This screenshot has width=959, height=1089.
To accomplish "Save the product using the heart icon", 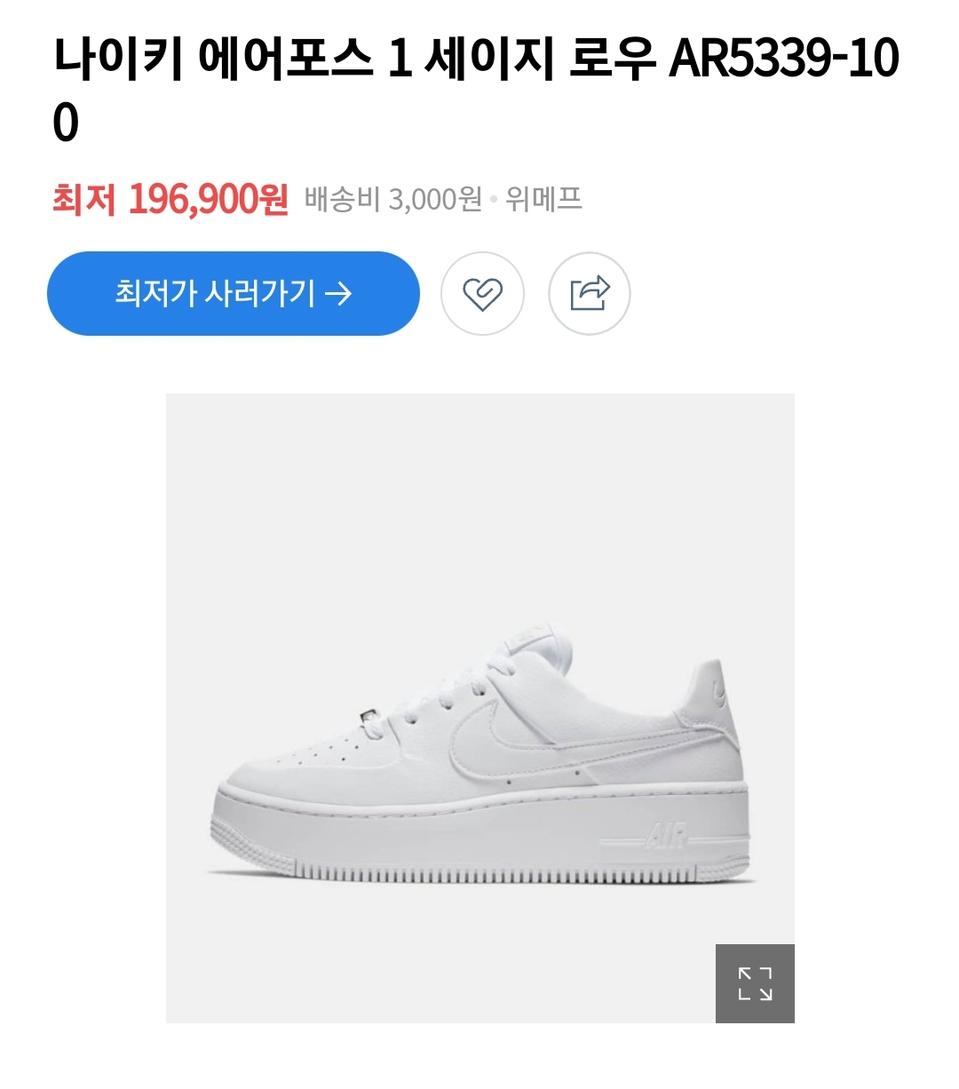I will [x=483, y=293].
